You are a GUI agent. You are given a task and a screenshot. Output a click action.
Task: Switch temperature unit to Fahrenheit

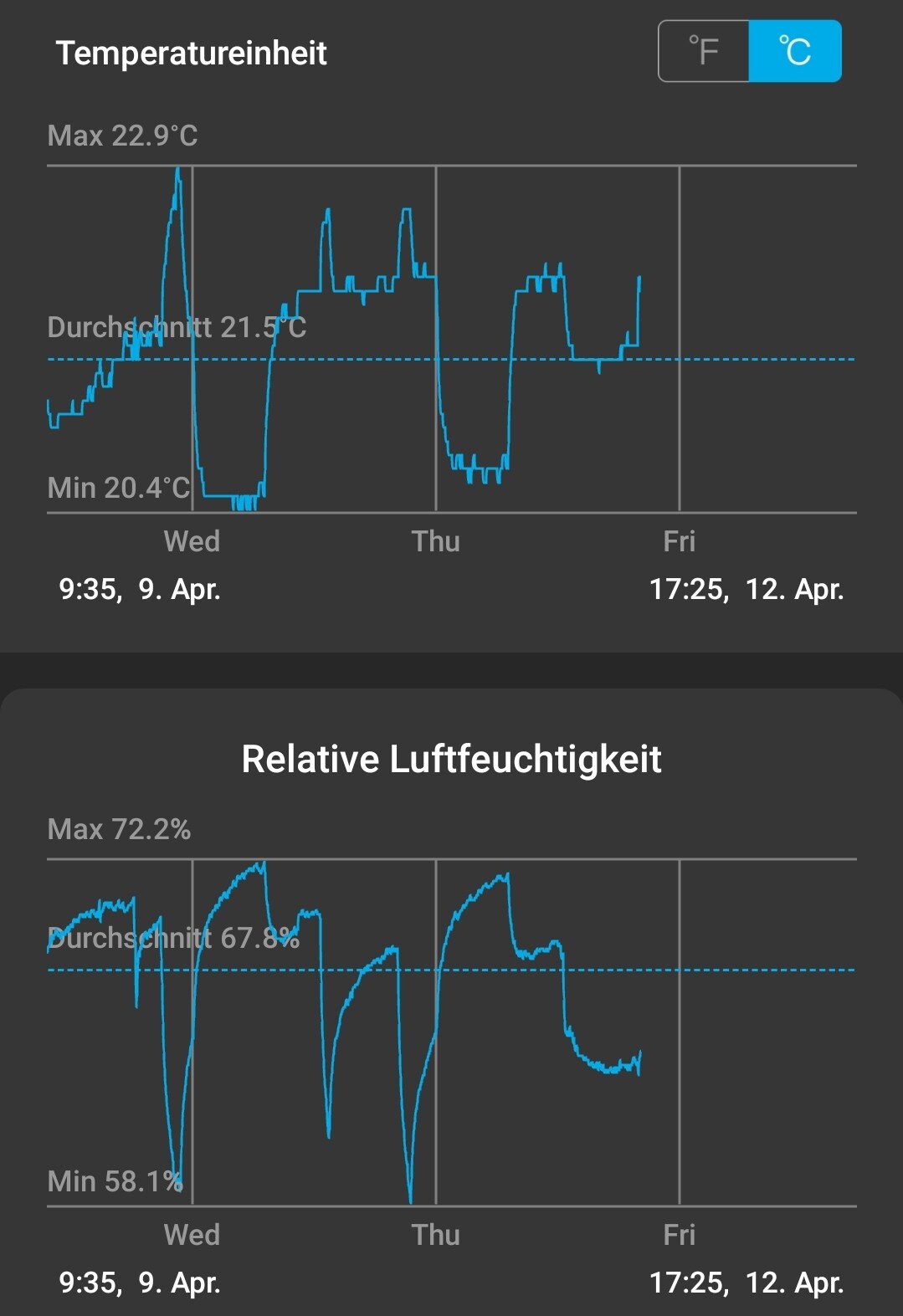pyautogui.click(x=703, y=52)
